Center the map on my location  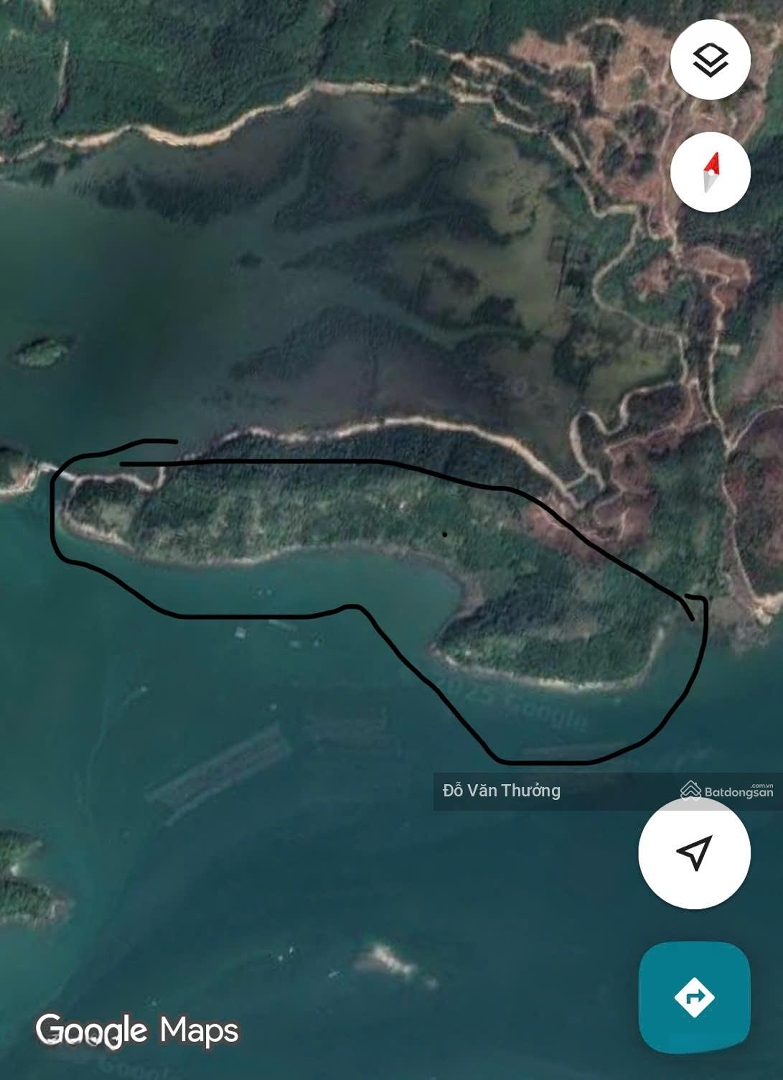tap(694, 852)
